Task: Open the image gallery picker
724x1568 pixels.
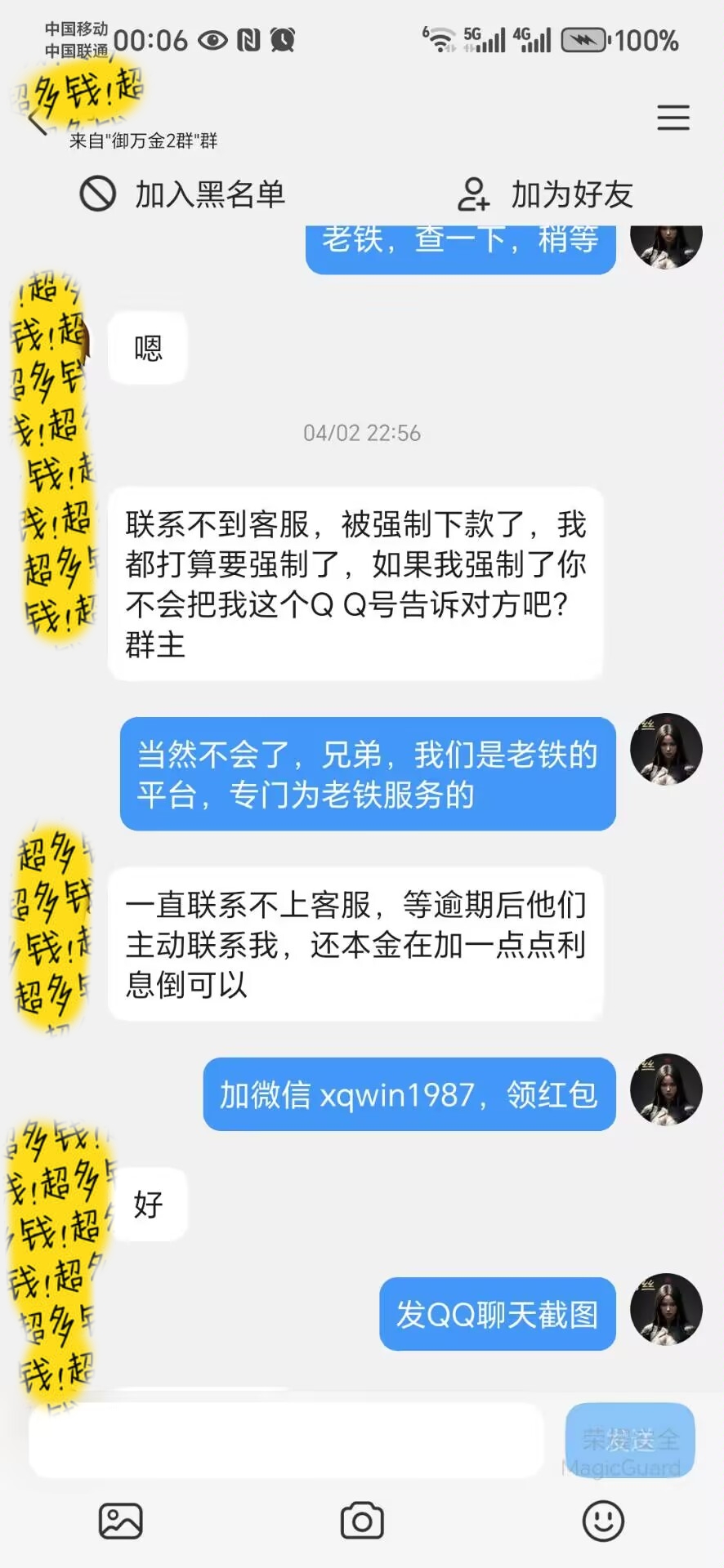Action: (x=120, y=1521)
